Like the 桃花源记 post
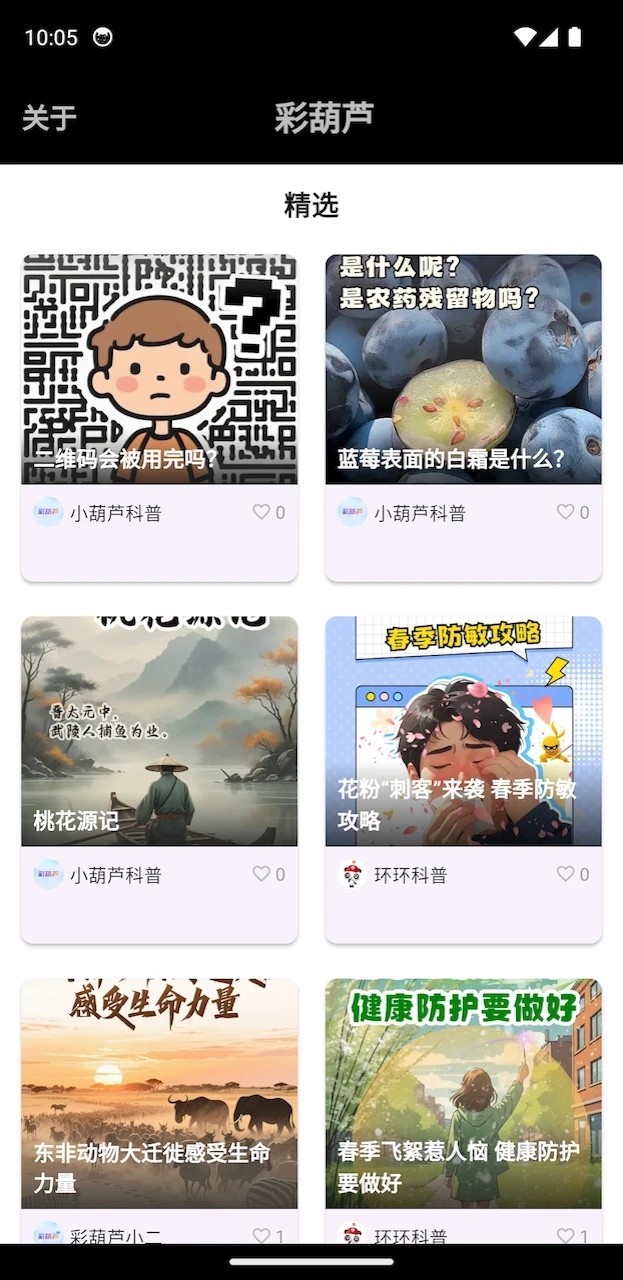The width and height of the screenshot is (623, 1280). 262,874
